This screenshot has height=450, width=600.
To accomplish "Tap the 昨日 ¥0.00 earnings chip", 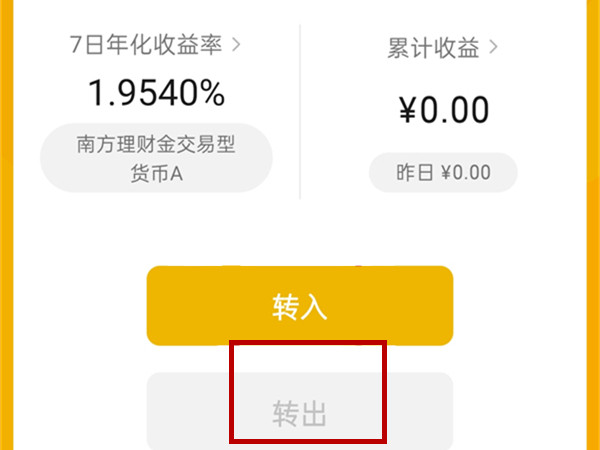I will pyautogui.click(x=443, y=172).
